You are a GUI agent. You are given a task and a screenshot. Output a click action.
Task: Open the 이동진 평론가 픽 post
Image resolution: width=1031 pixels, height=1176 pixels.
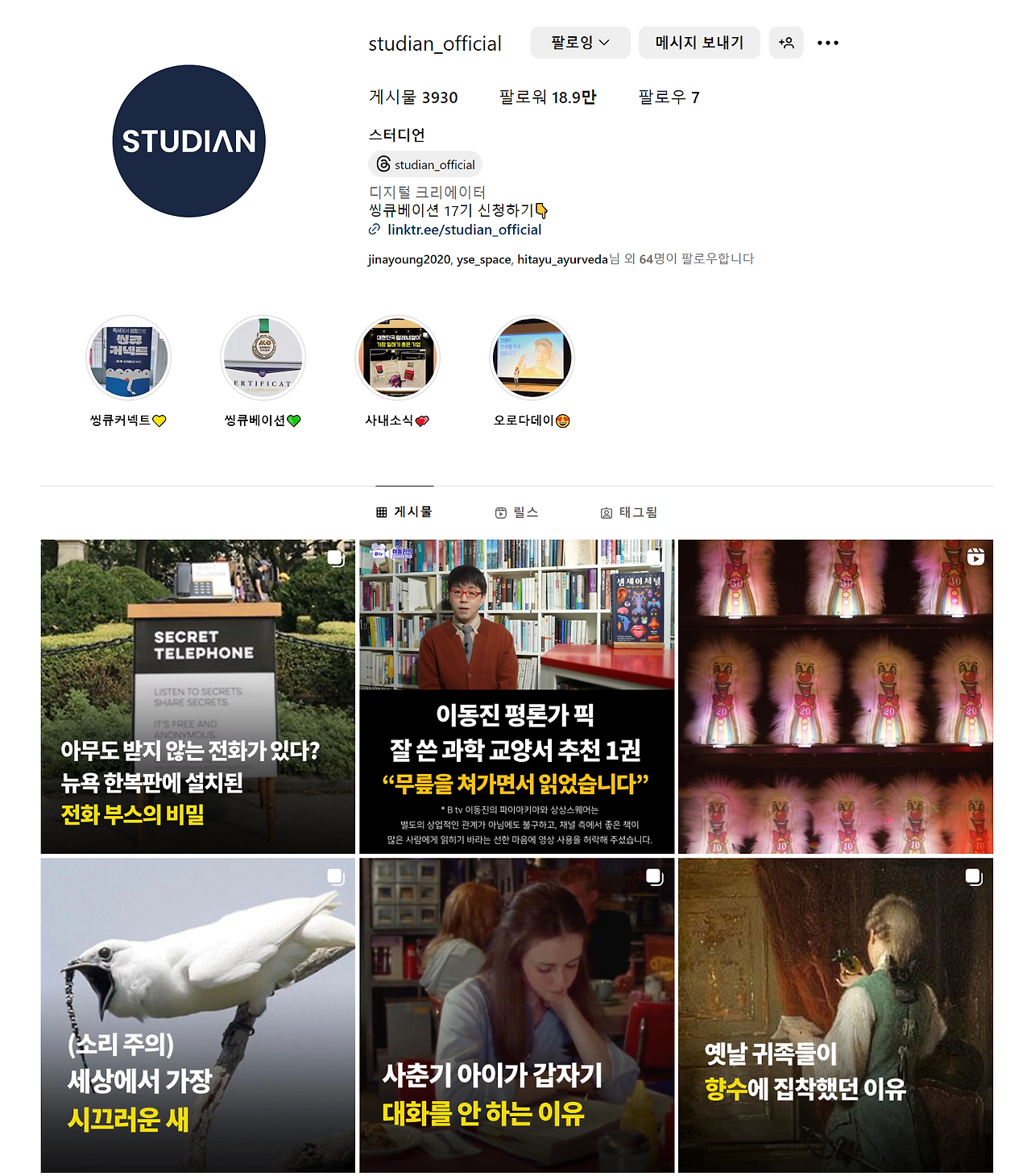tap(516, 697)
